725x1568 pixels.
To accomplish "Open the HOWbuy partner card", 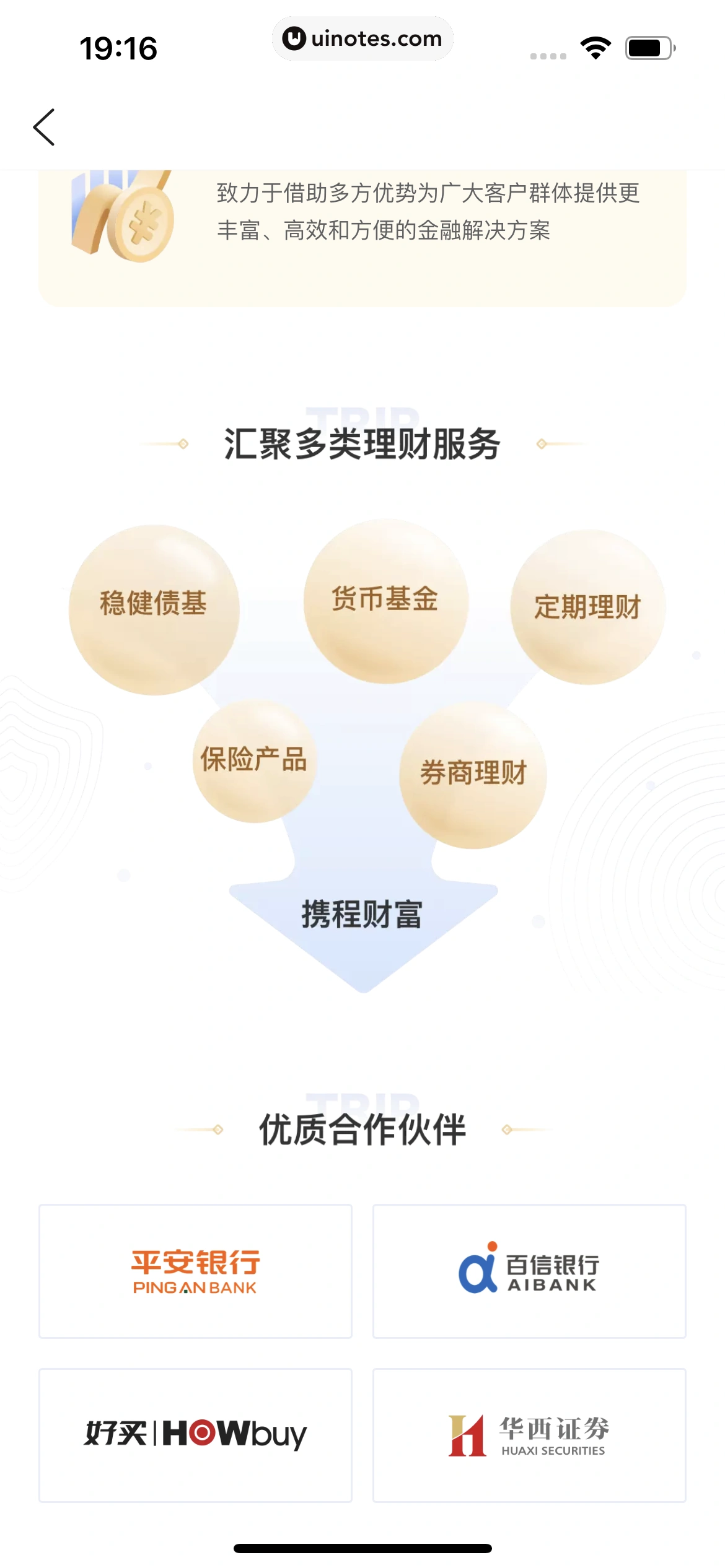I will pos(195,1434).
